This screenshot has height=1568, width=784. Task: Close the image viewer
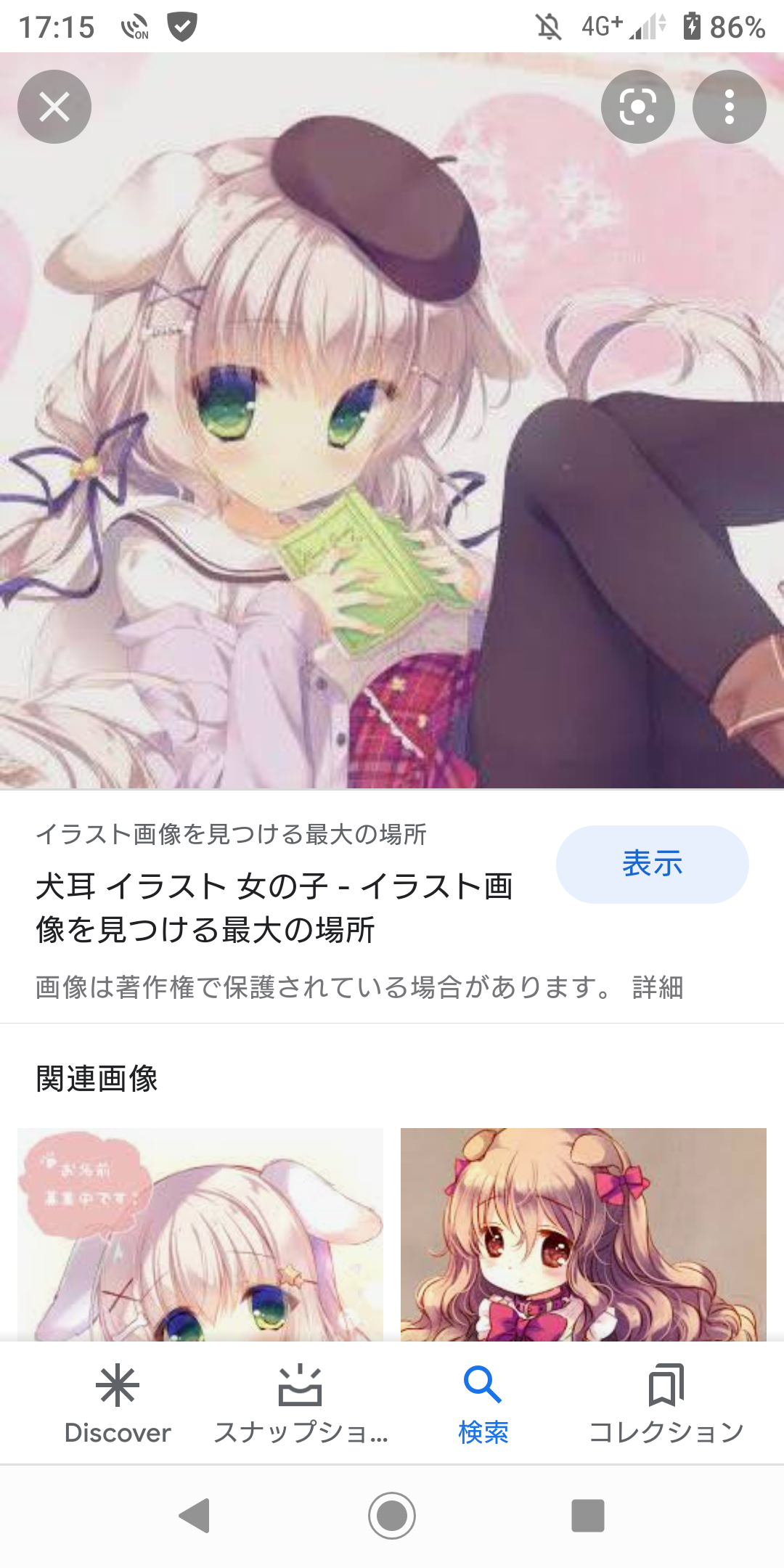click(x=54, y=107)
